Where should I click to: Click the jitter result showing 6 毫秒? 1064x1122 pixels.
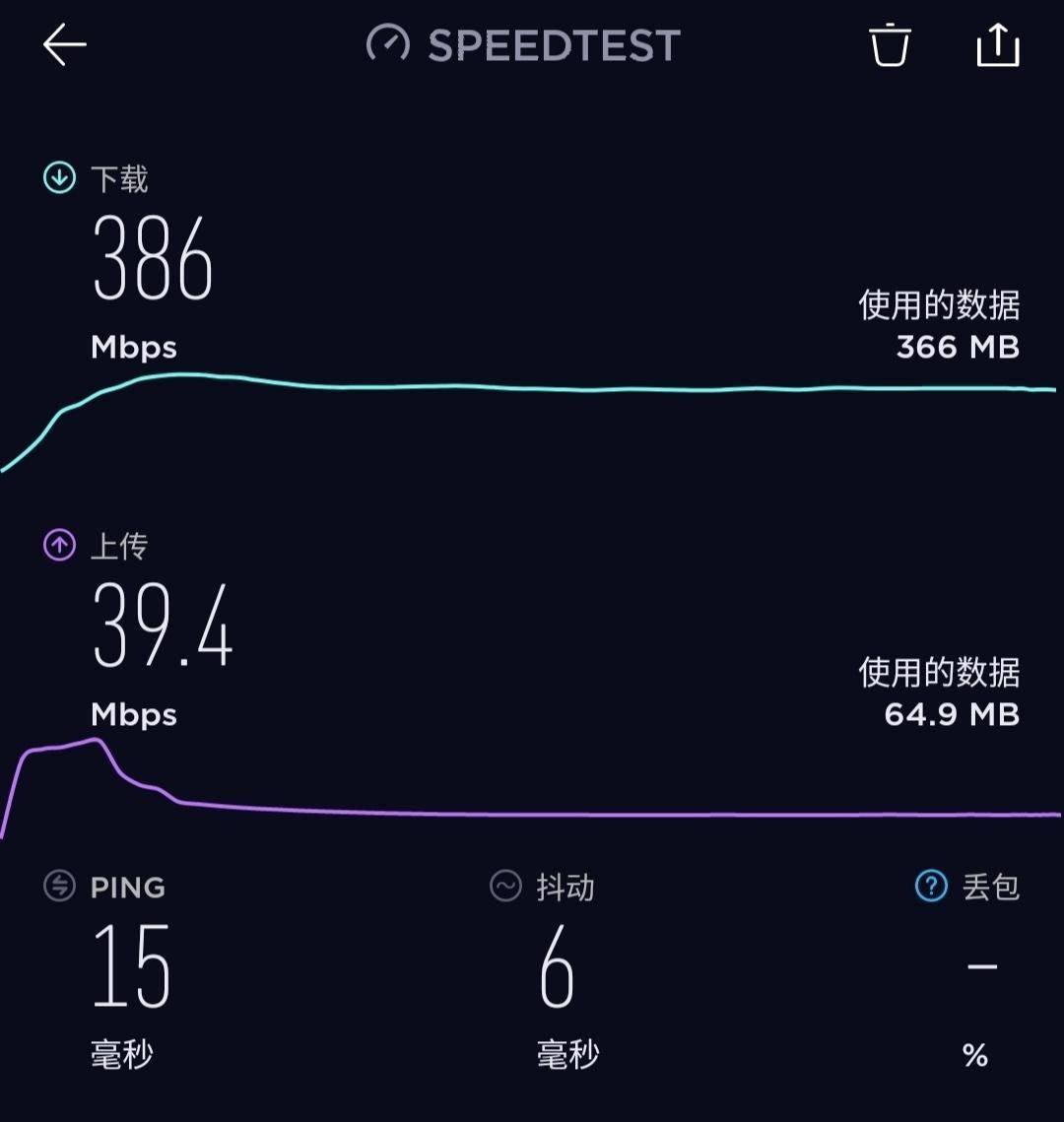click(559, 970)
